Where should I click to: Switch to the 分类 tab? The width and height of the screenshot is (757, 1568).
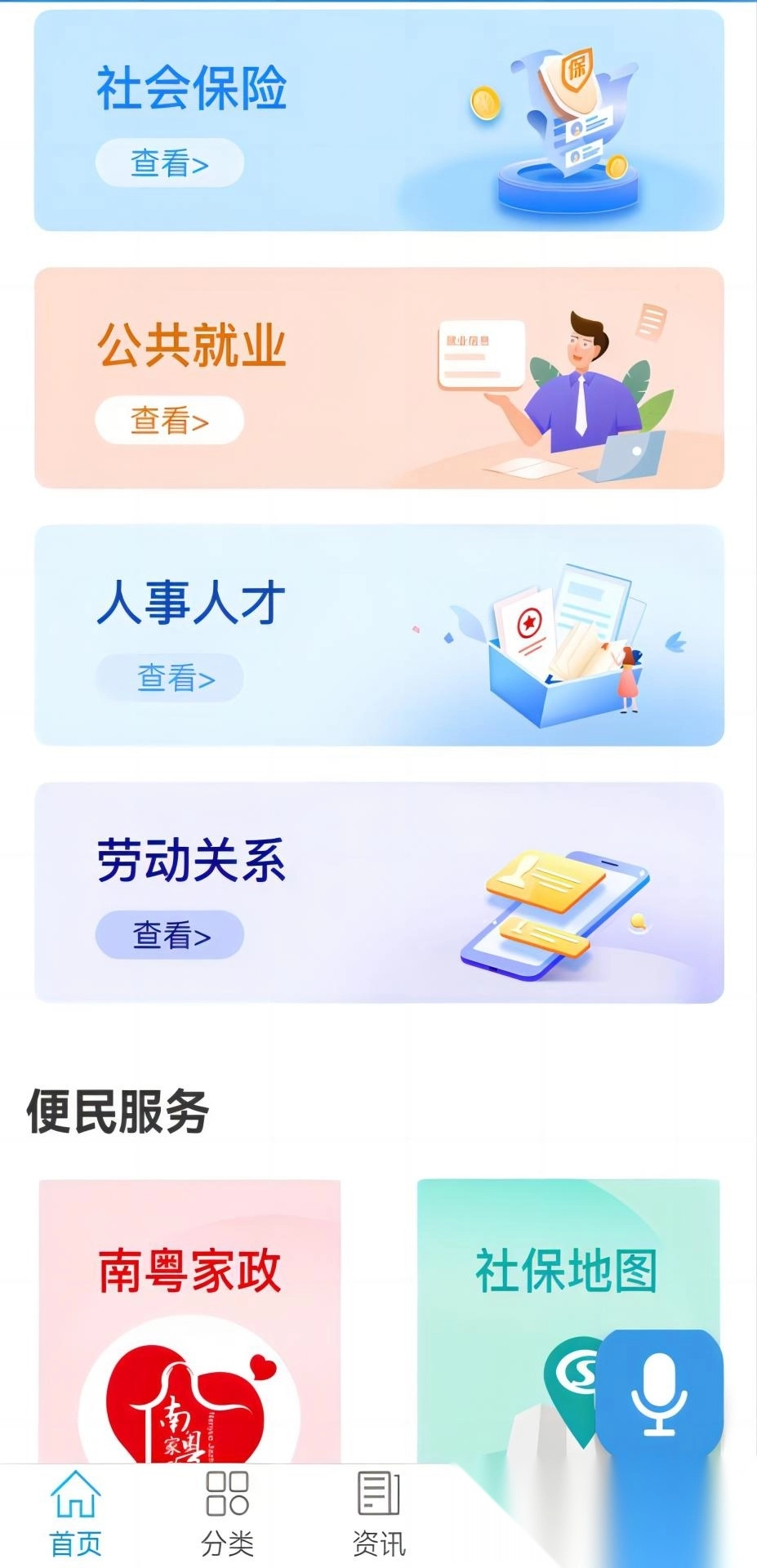point(227,1515)
